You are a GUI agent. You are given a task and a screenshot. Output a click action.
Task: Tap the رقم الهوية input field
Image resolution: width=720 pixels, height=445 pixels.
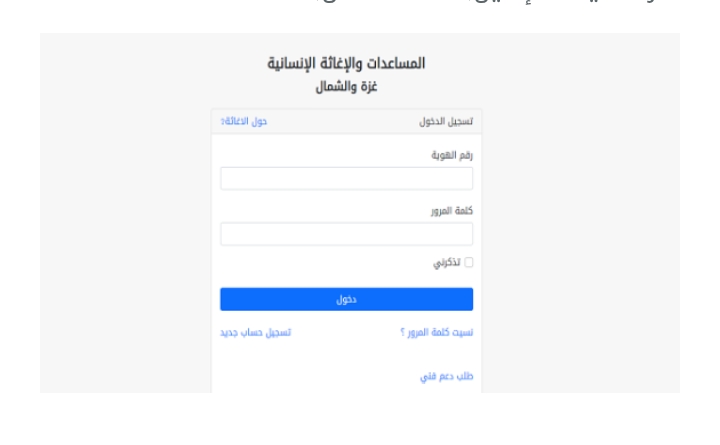(346, 179)
